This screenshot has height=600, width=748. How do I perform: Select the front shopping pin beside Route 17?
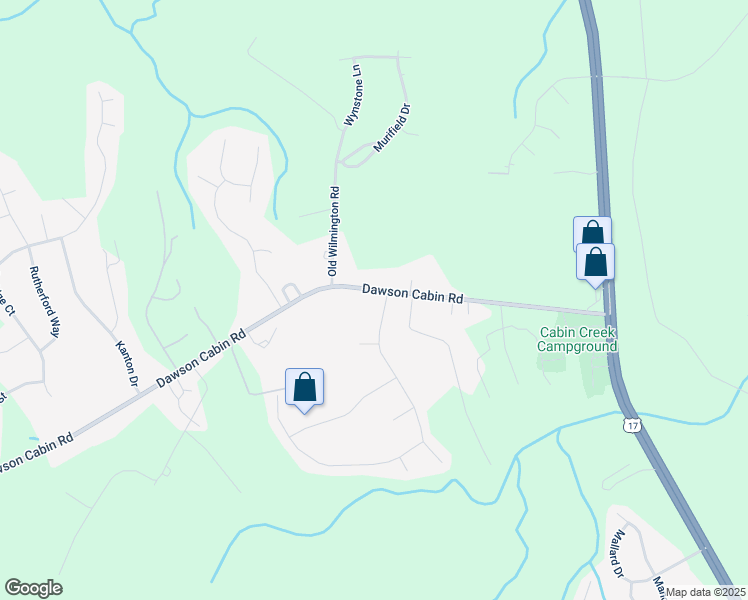[x=595, y=262]
